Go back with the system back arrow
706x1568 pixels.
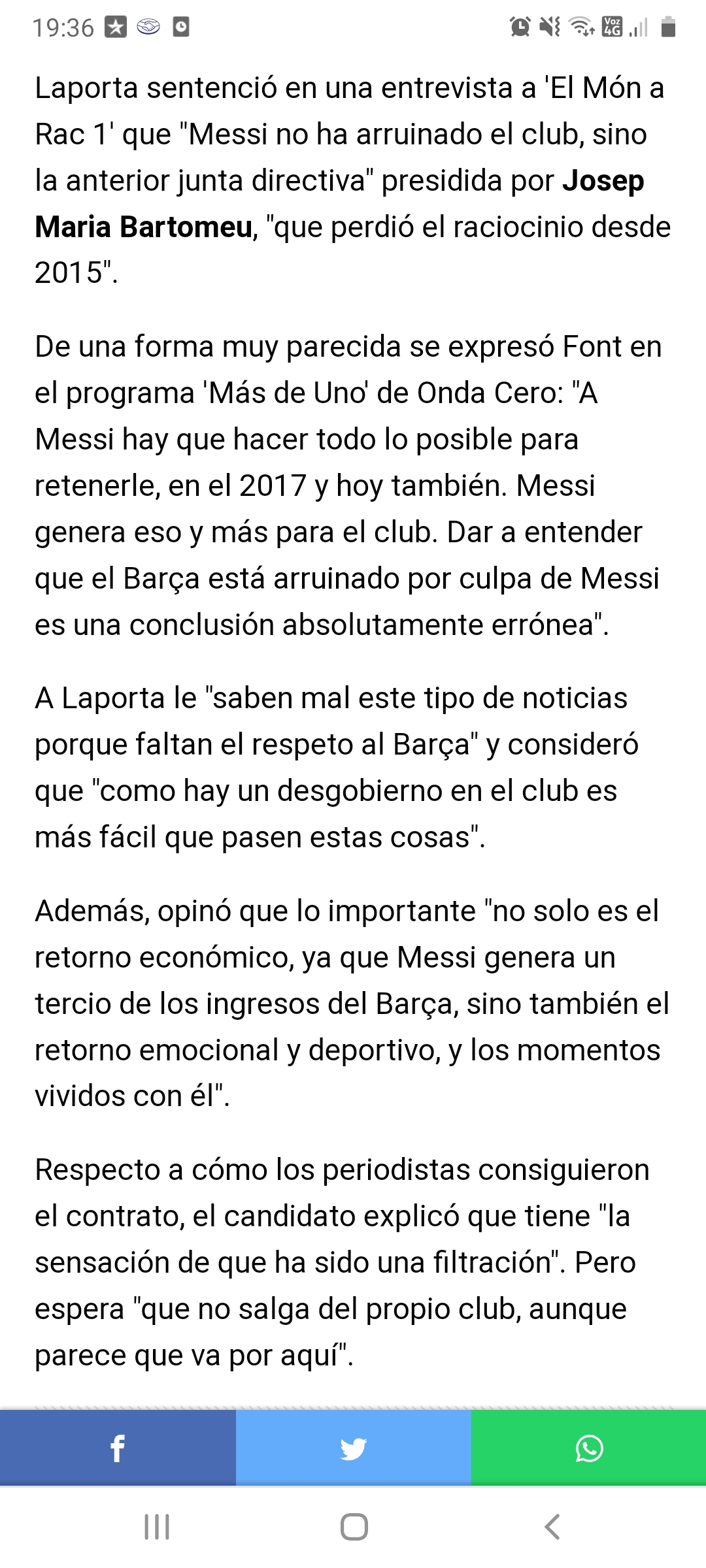tap(552, 1527)
